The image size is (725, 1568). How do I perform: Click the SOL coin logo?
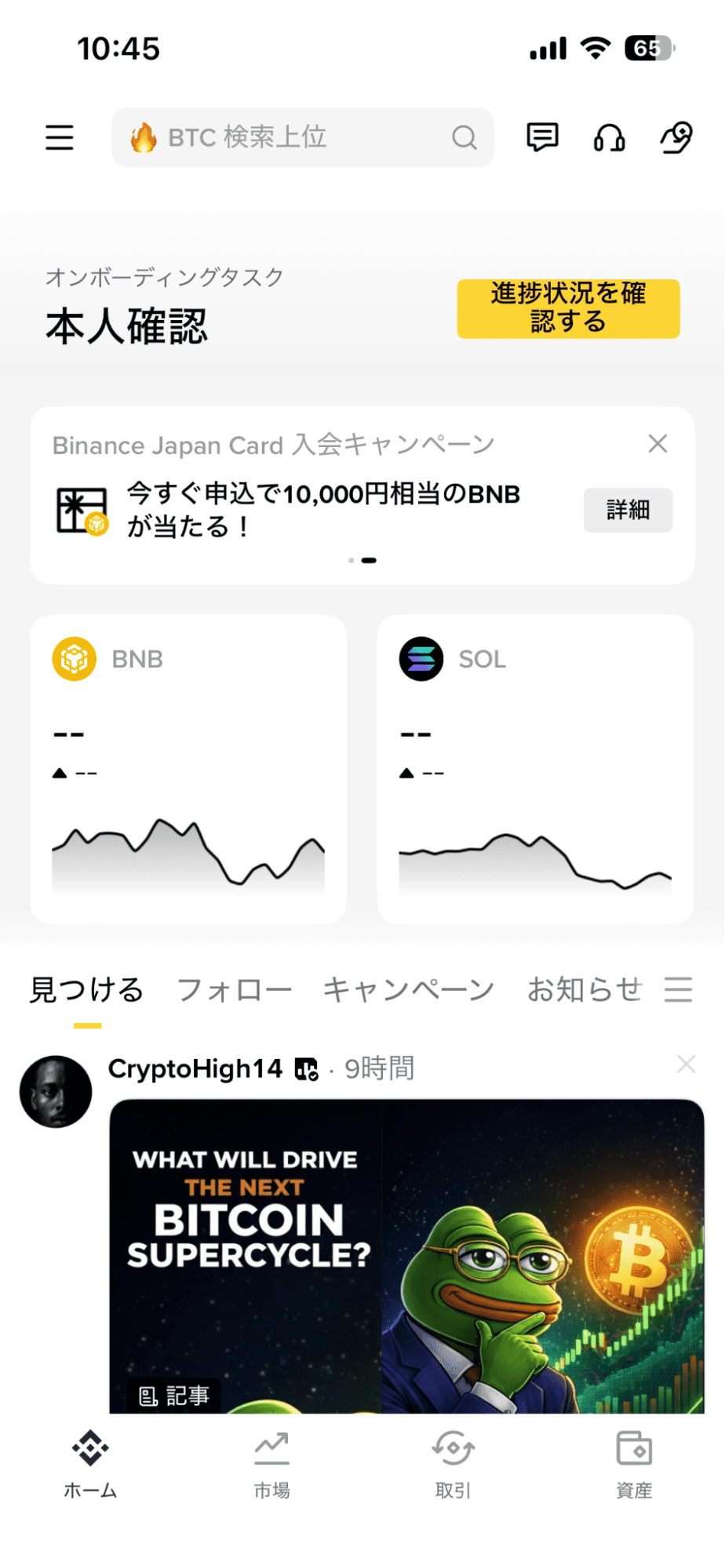(421, 658)
